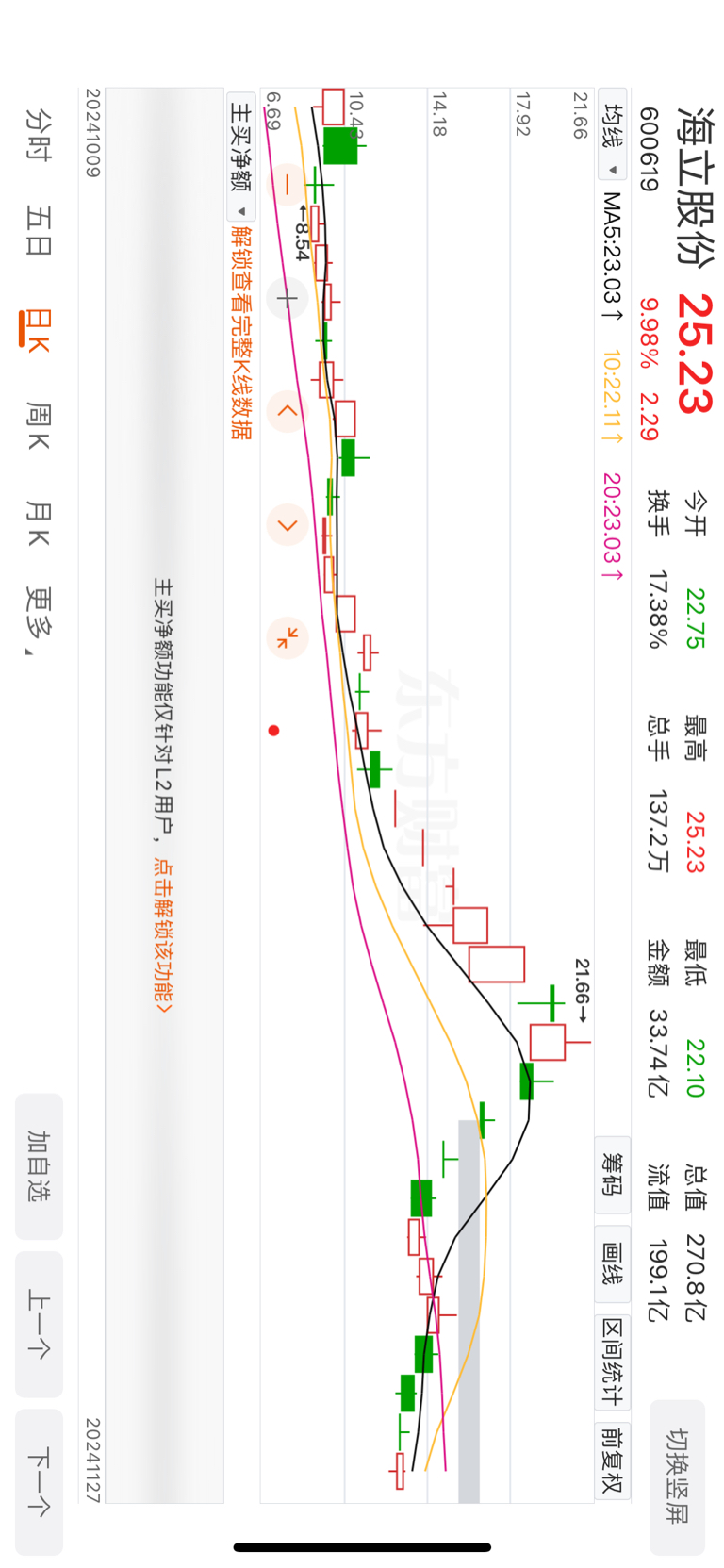Switch to the 分时 chart tab
Image resolution: width=724 pixels, height=1568 pixels.
coord(38,133)
